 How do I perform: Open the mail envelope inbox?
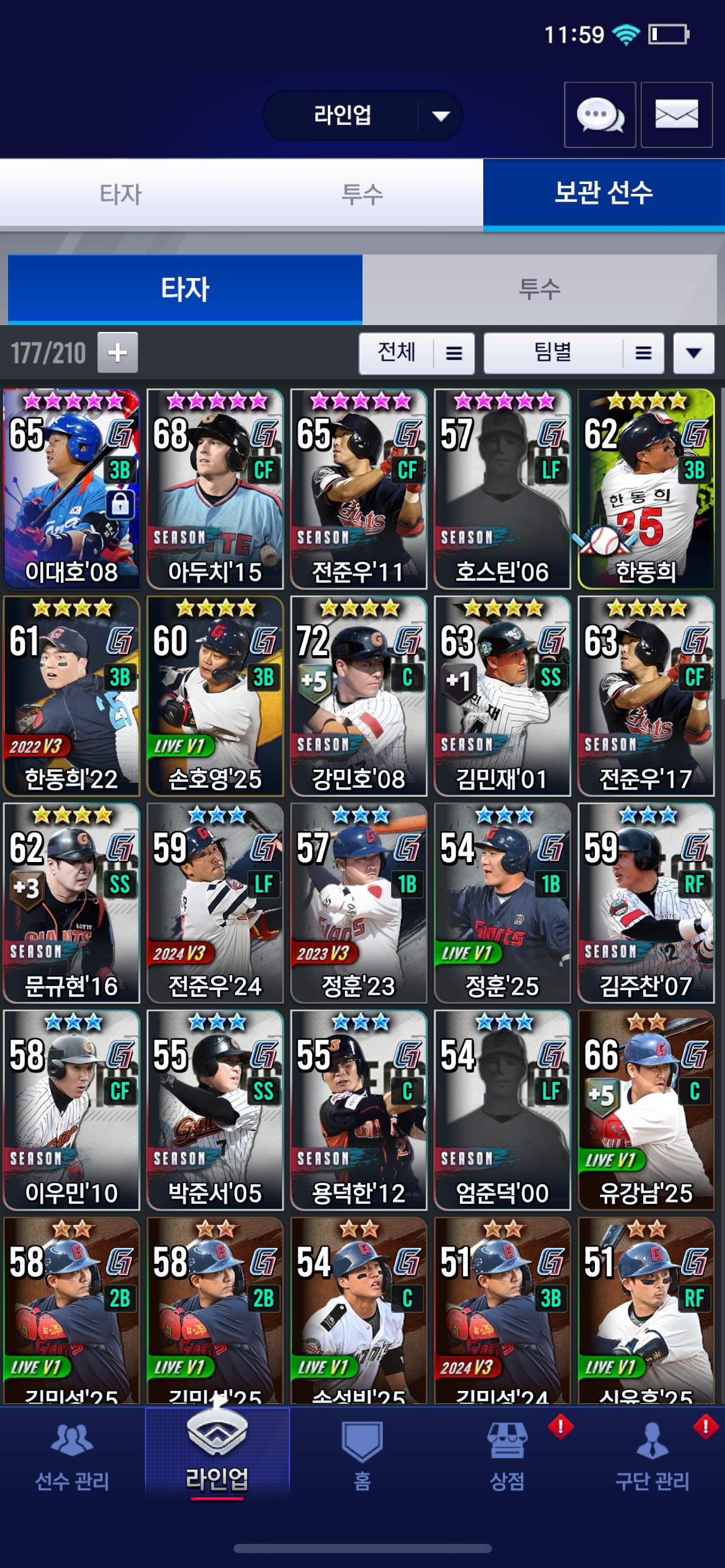point(677,115)
